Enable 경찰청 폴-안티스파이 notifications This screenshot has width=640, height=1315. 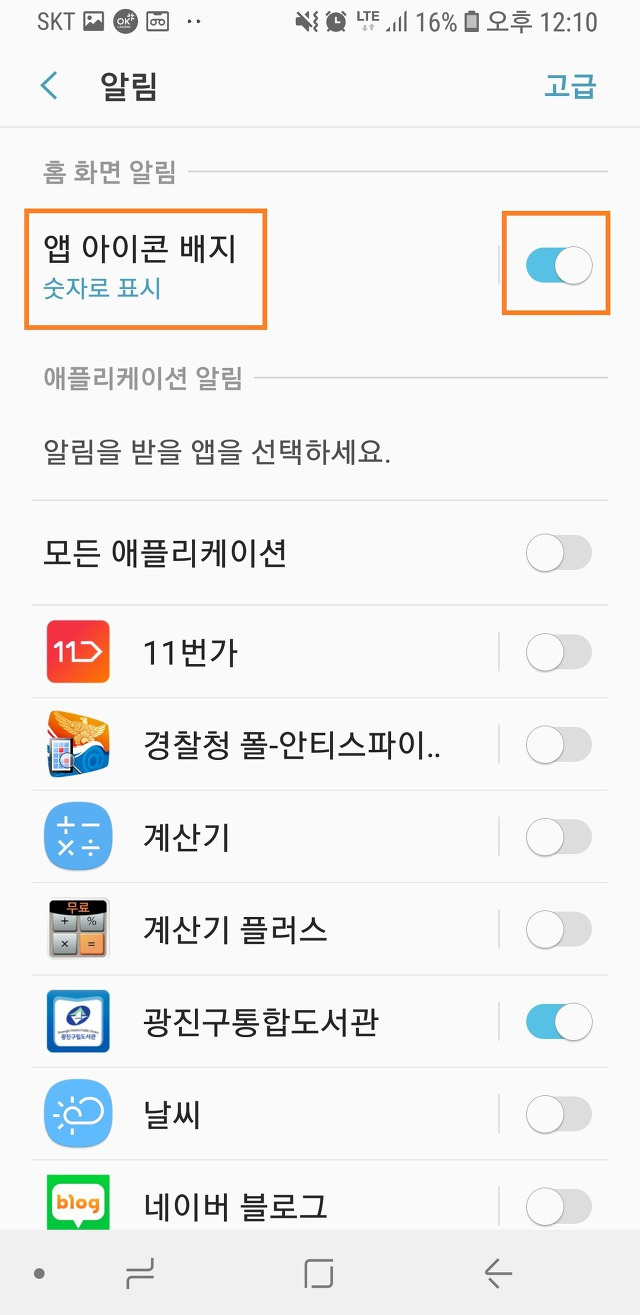[558, 744]
